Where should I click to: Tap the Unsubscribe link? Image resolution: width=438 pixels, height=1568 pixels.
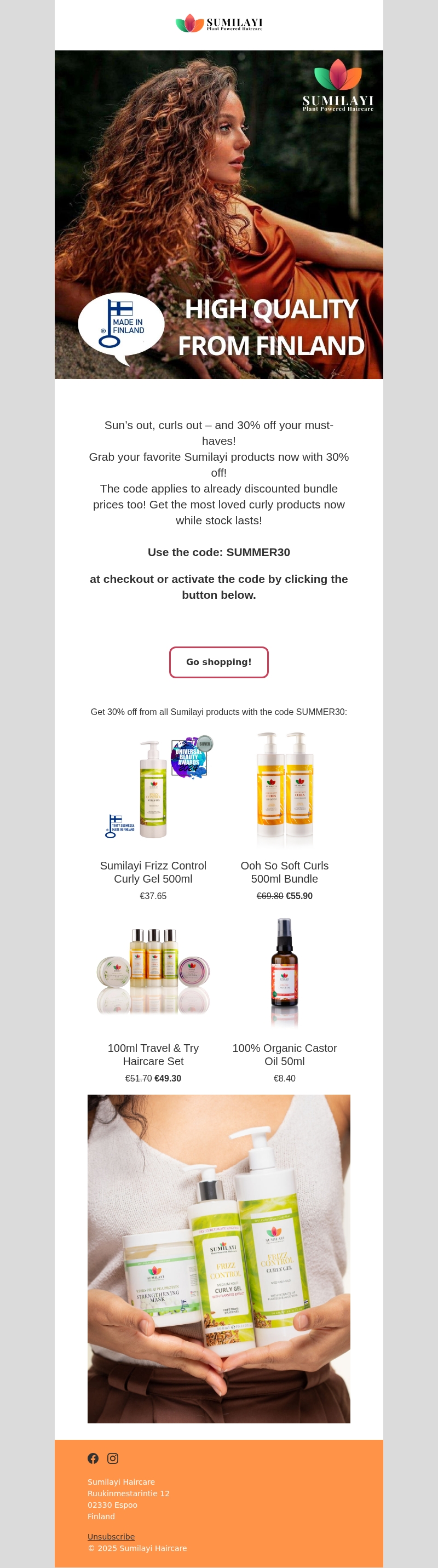tap(111, 1536)
